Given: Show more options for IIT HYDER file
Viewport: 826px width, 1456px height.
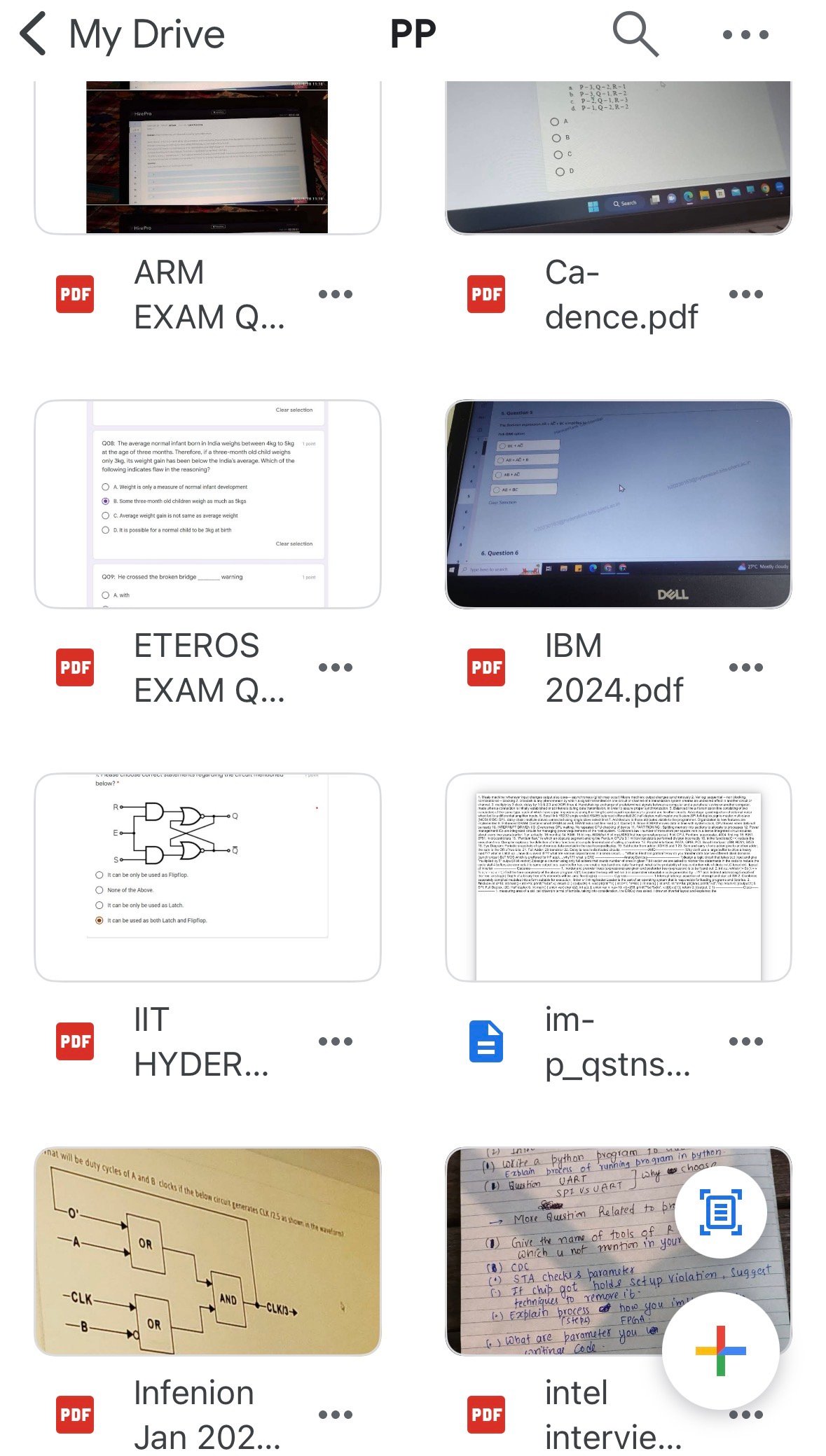Looking at the screenshot, I should [x=335, y=1041].
